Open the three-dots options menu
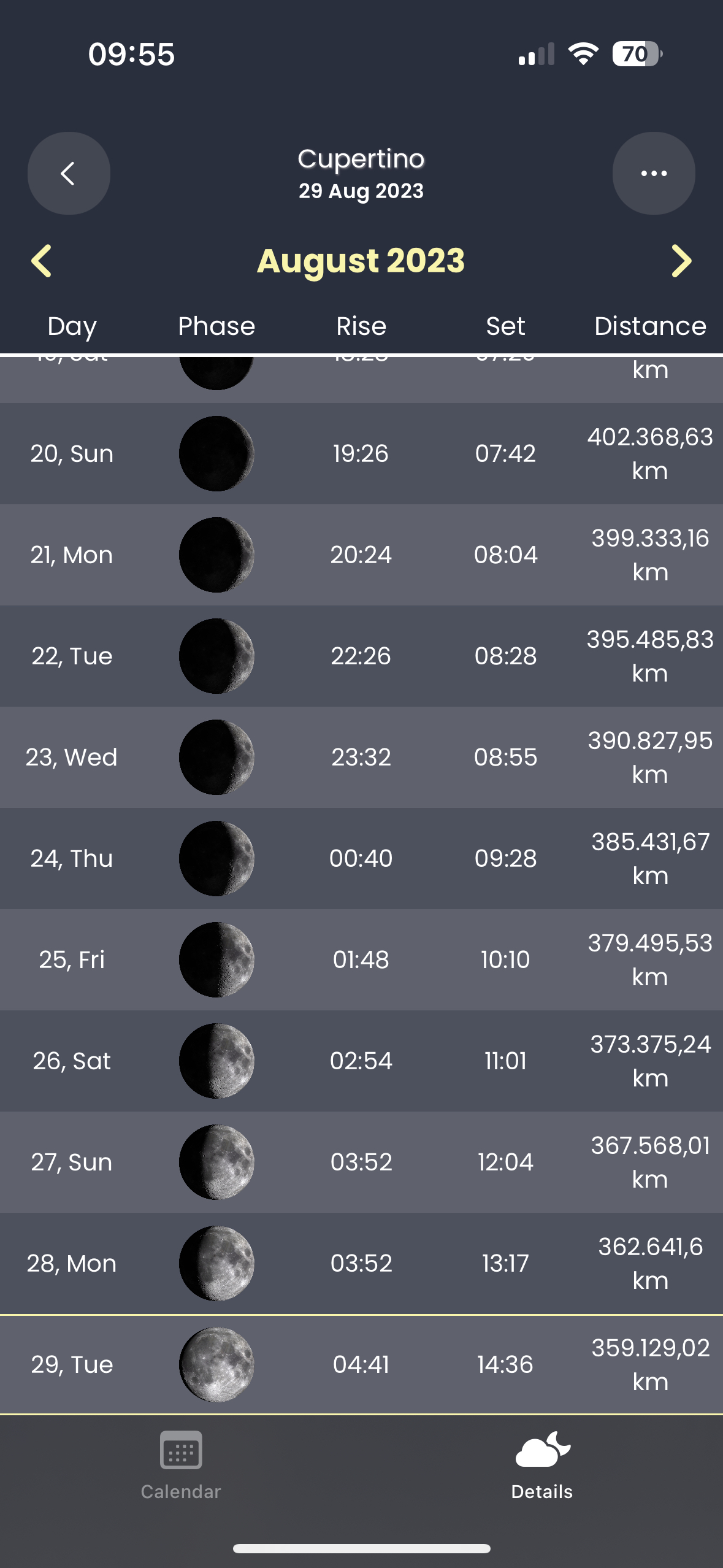The image size is (723, 1568). point(653,173)
